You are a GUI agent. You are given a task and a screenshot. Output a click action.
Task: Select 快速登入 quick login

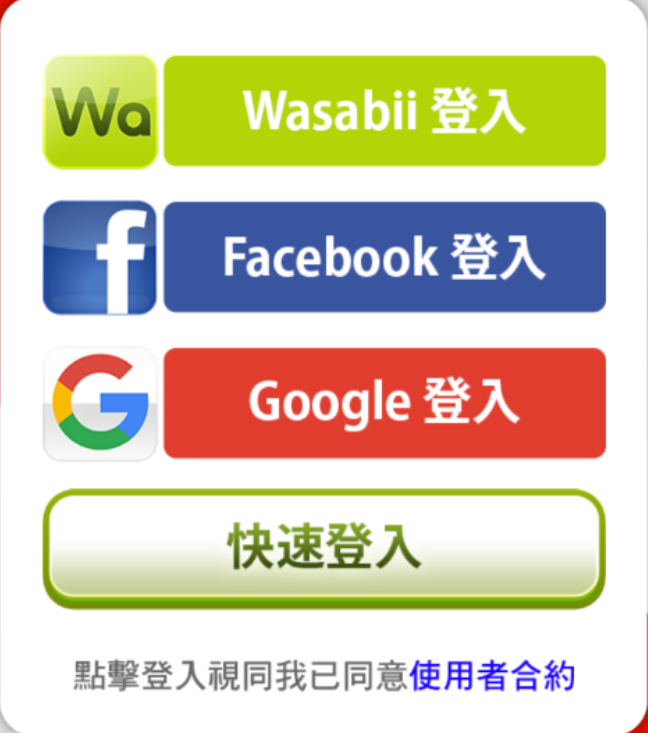(x=323, y=548)
